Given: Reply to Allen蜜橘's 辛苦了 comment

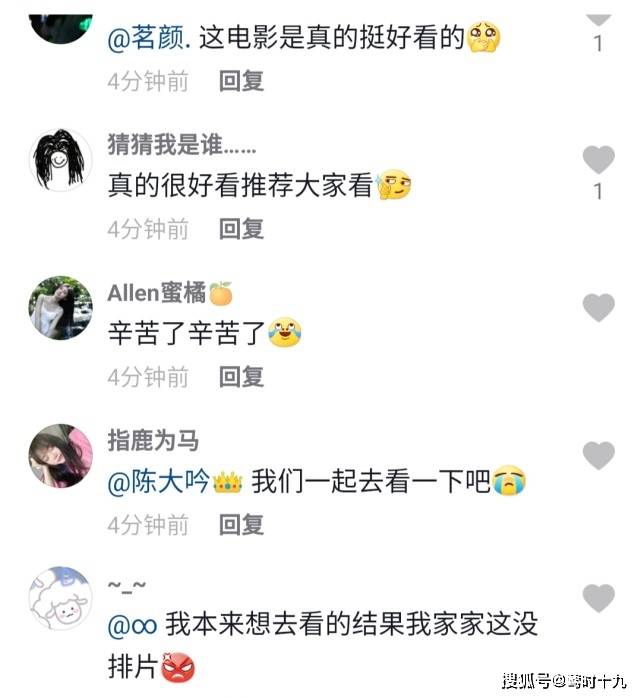Looking at the screenshot, I should 241,377.
